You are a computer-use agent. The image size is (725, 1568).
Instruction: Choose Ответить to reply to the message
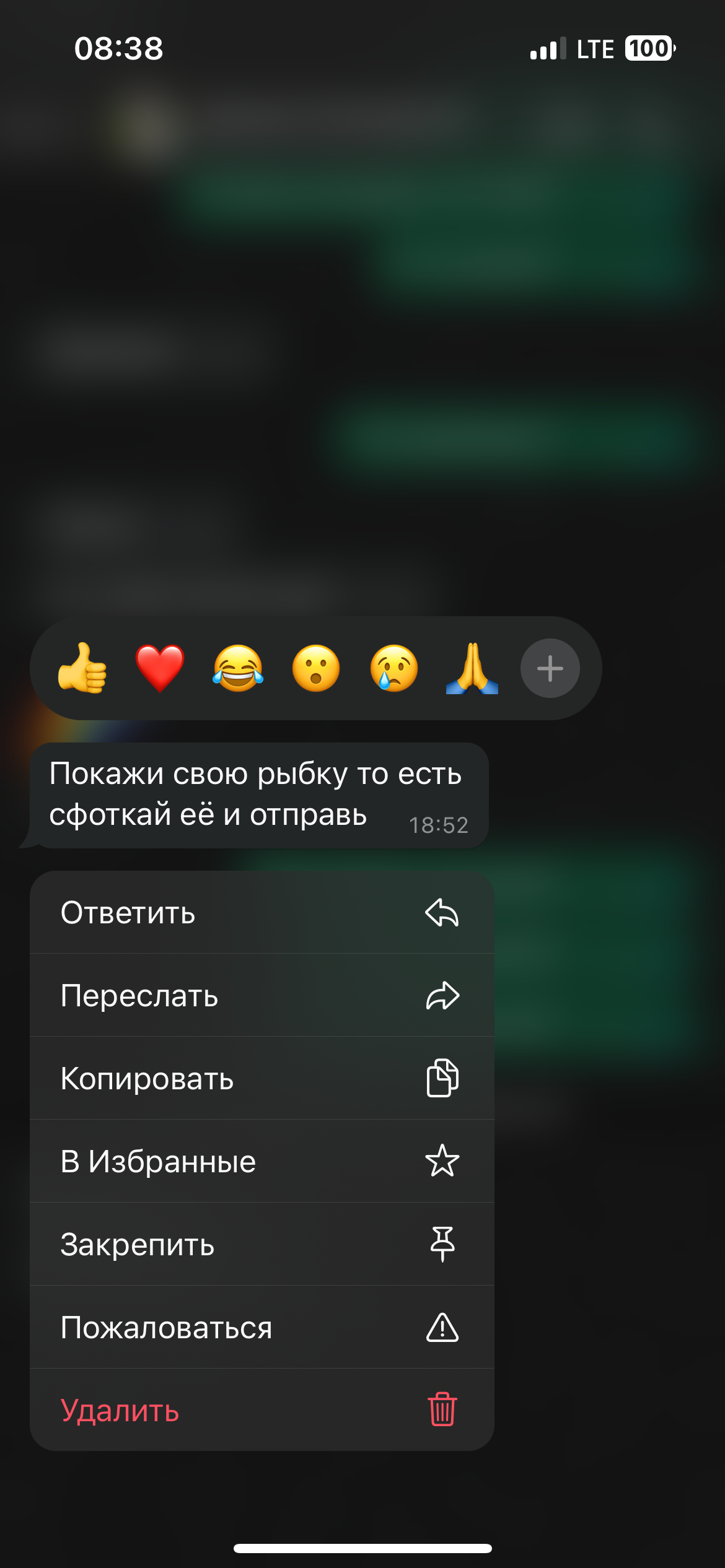[x=261, y=913]
